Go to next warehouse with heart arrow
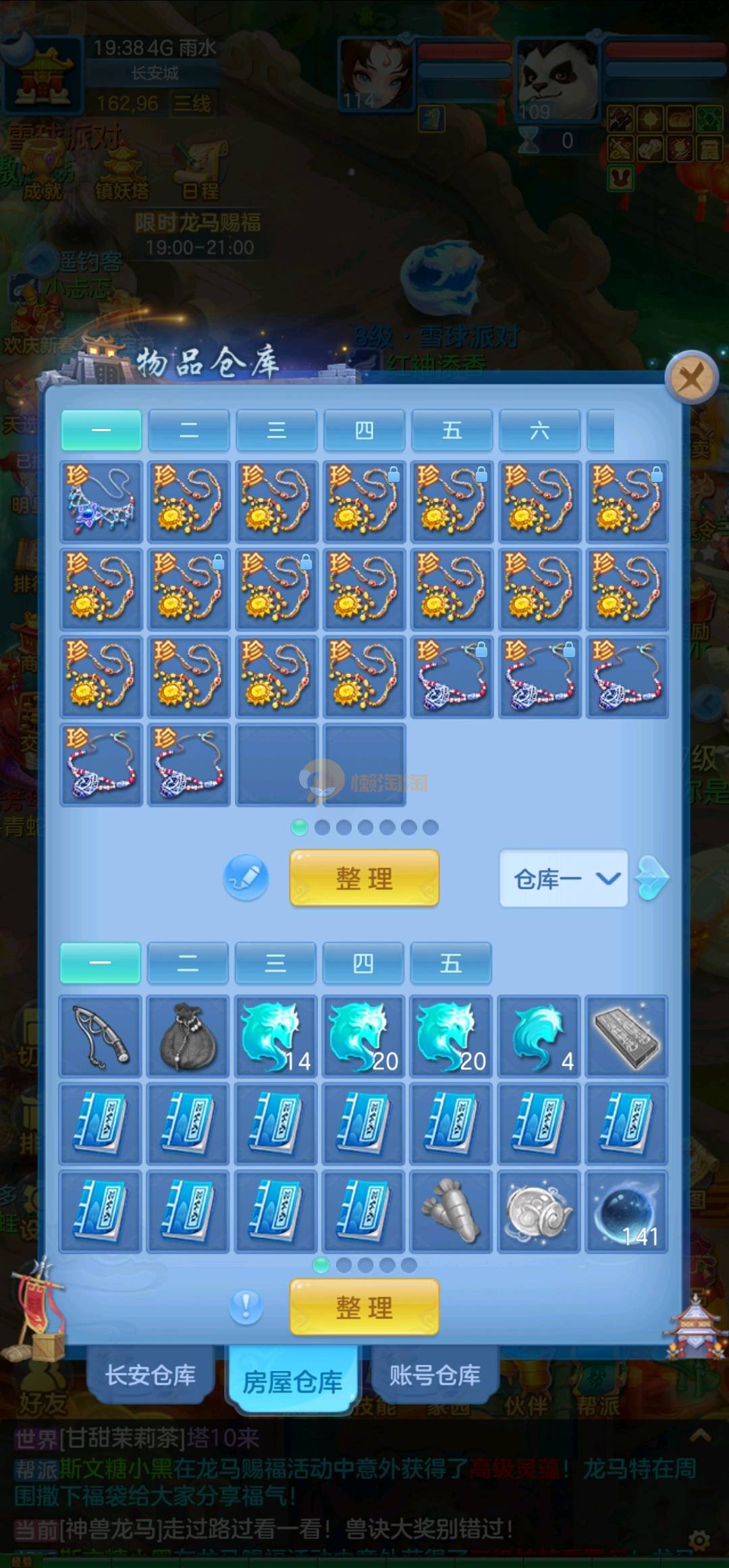 pos(653,878)
